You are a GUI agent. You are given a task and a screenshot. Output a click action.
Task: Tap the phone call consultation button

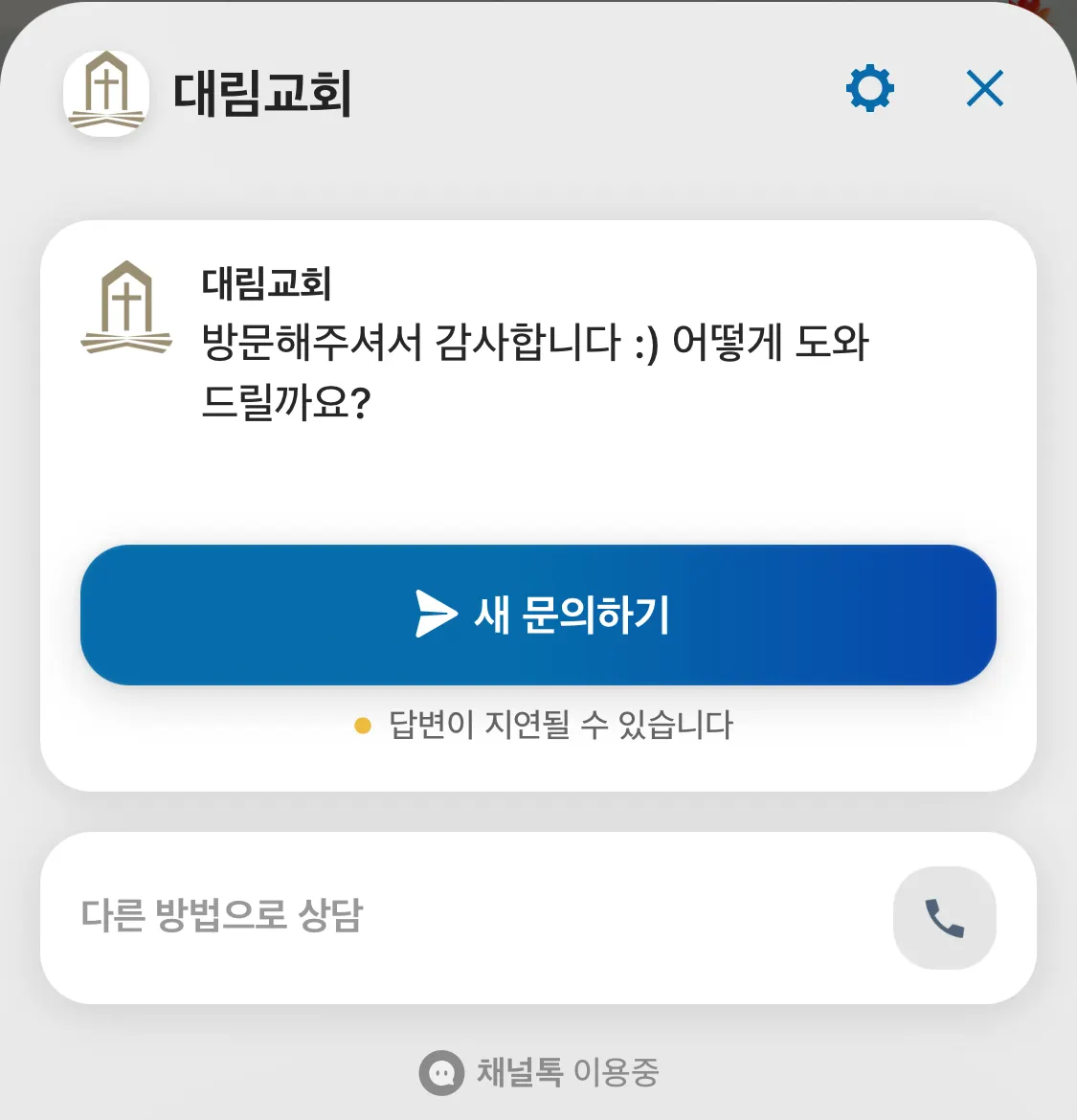point(944,918)
